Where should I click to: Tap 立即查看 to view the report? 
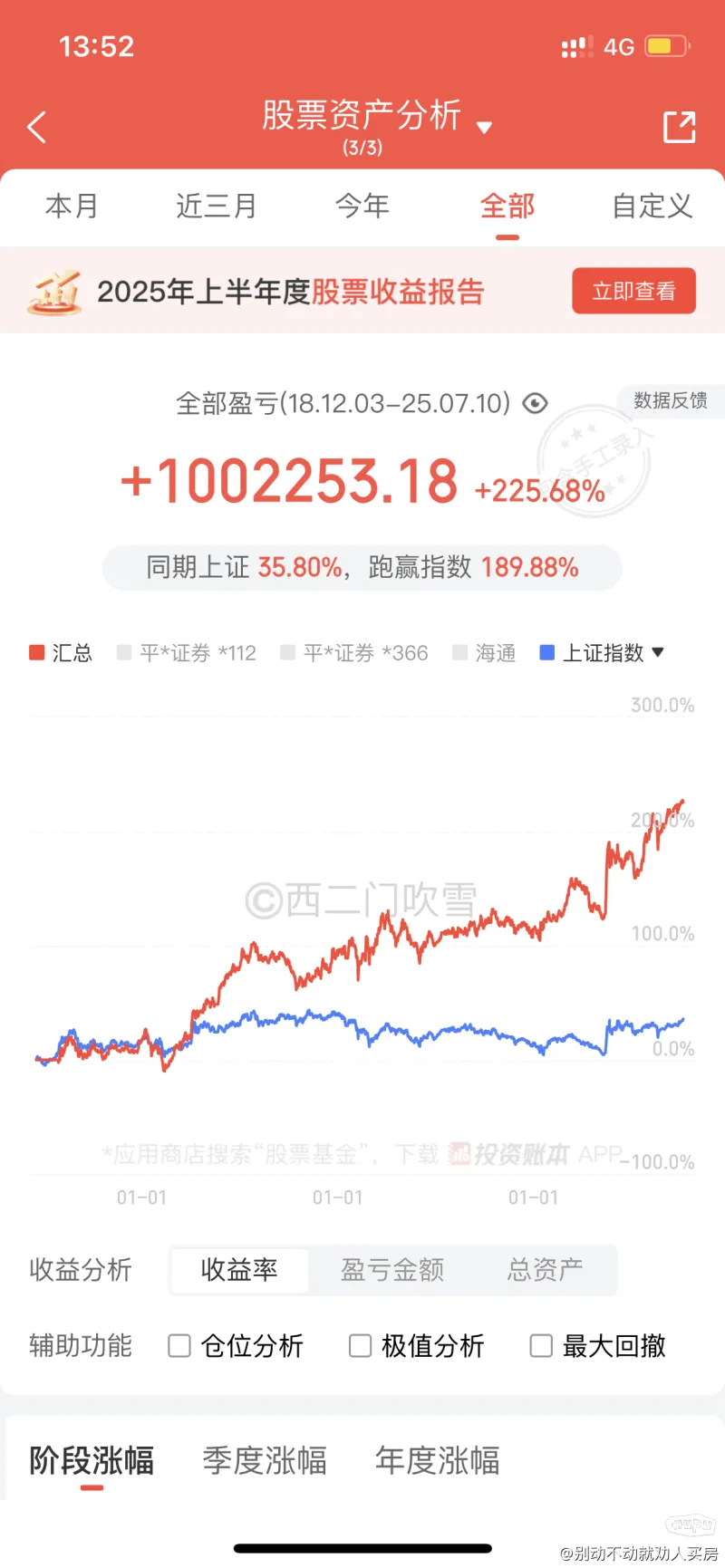(633, 291)
